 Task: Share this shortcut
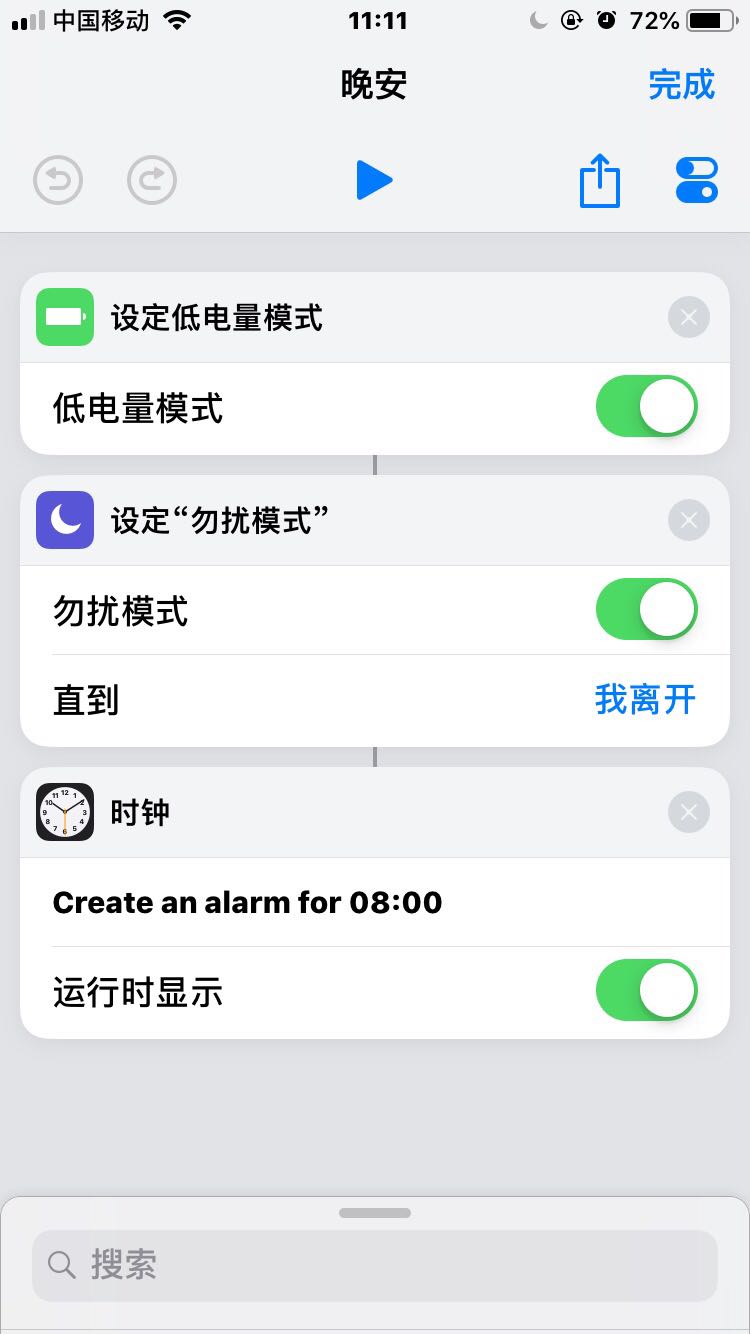coord(600,180)
